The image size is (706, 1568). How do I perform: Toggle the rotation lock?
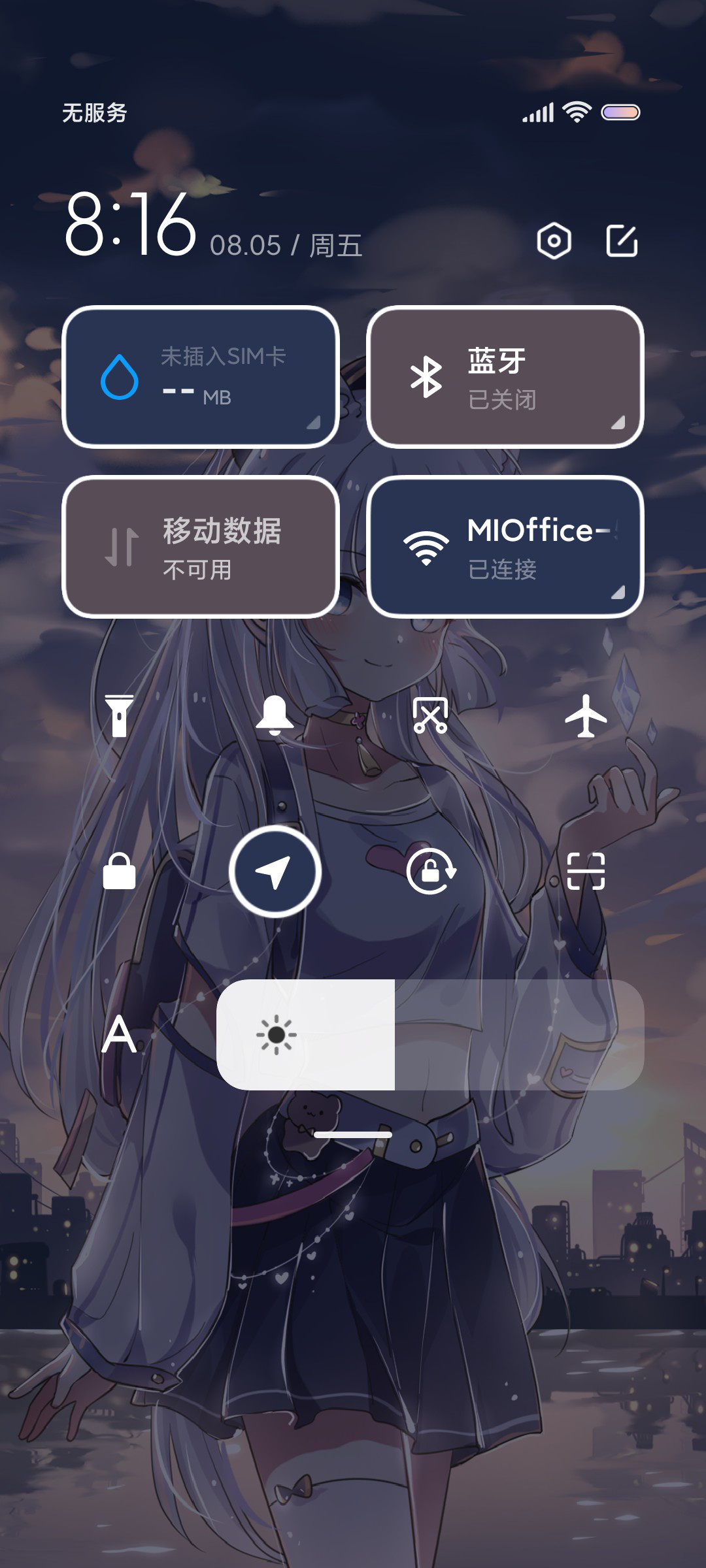[x=431, y=872]
